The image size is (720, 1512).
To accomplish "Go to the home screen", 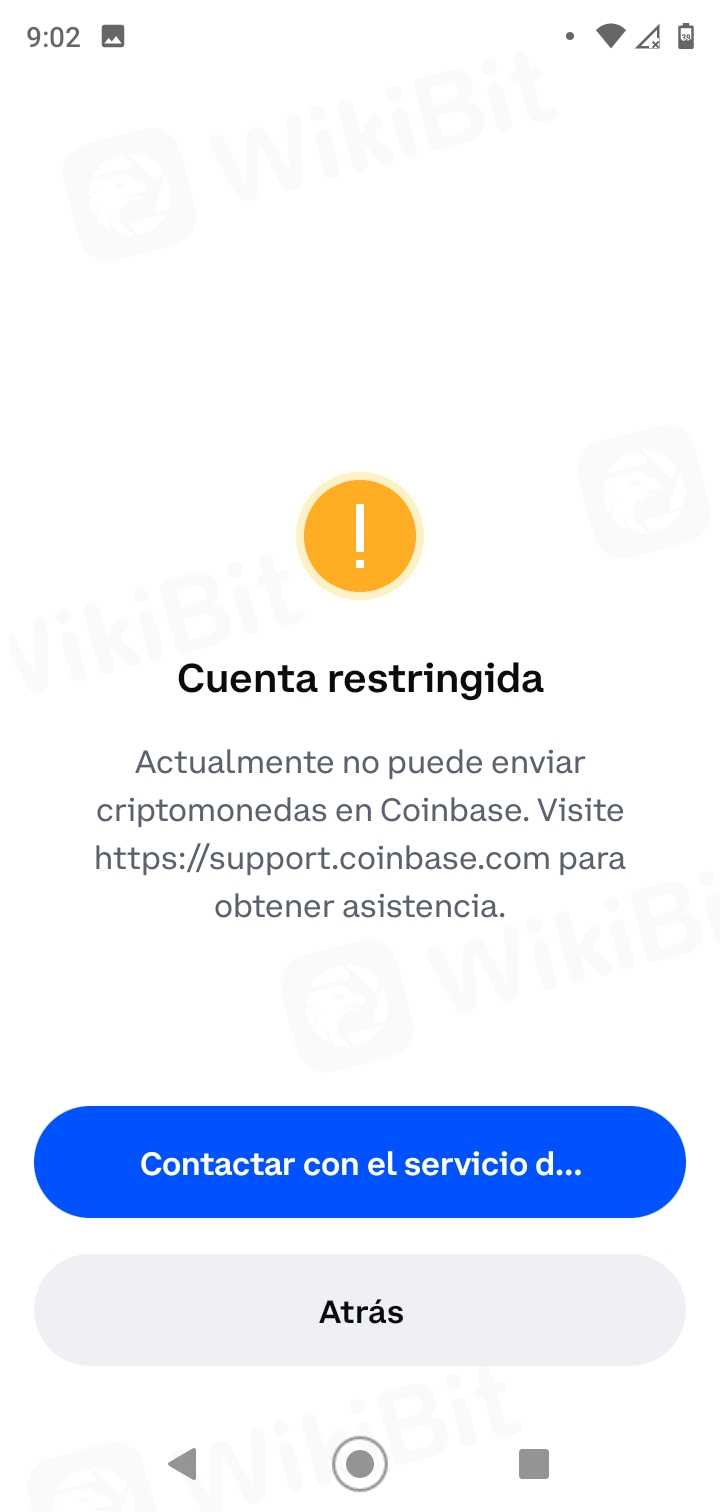I will pos(360,1464).
